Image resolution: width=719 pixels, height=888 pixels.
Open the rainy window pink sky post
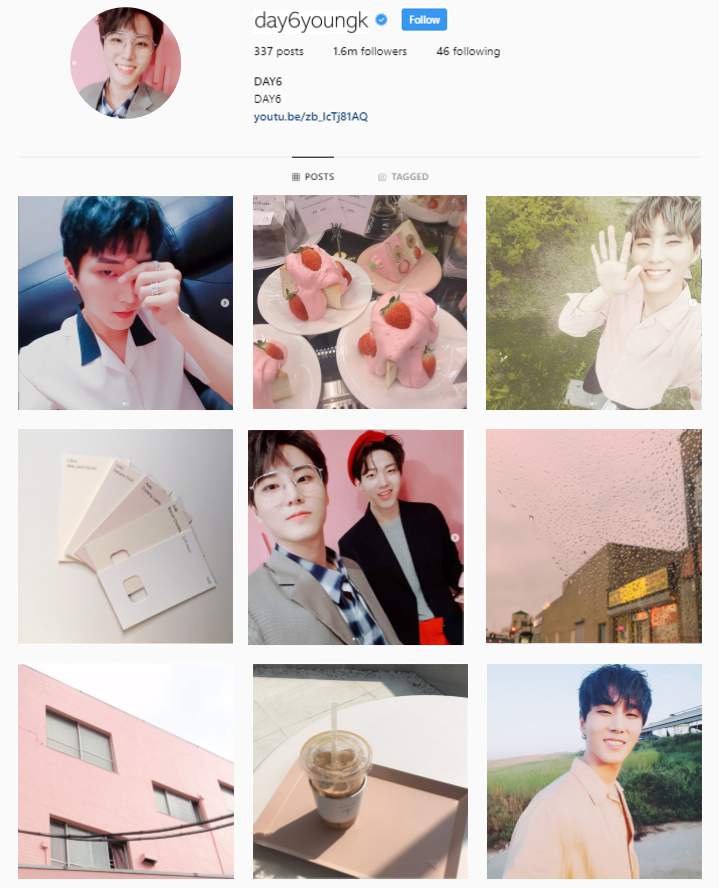(x=593, y=536)
